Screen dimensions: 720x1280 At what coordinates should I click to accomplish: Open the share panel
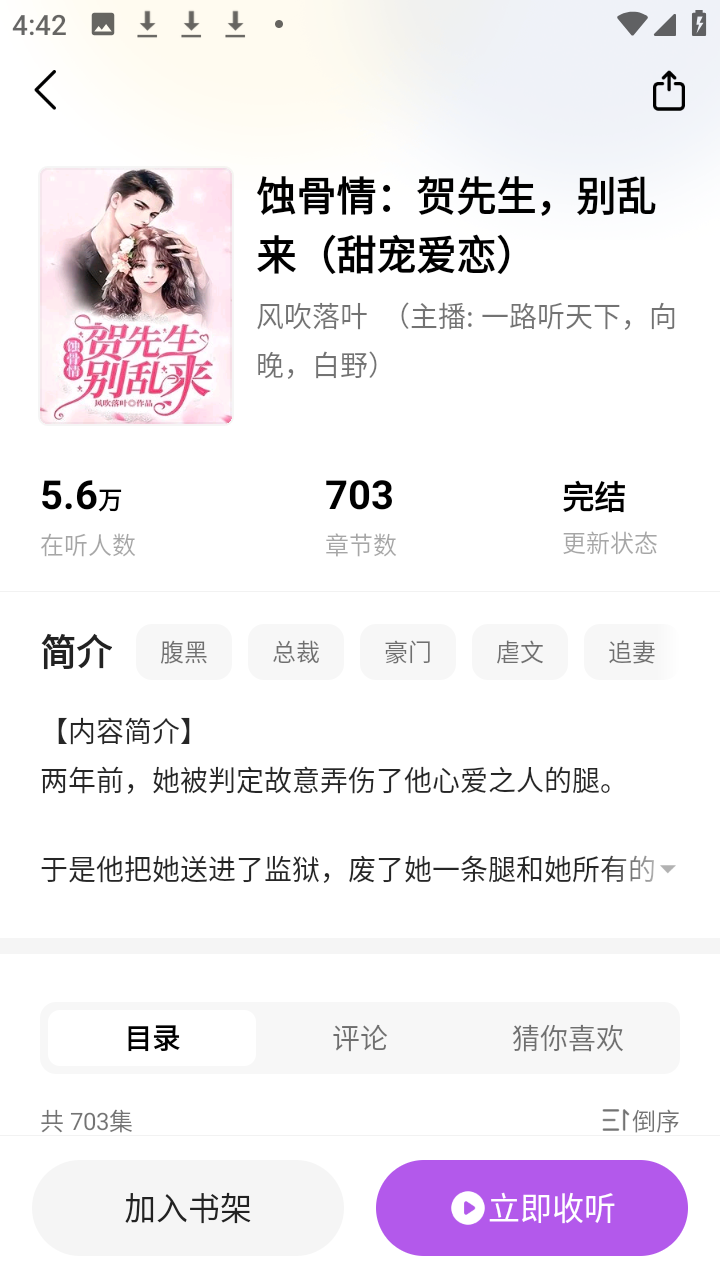click(x=668, y=90)
